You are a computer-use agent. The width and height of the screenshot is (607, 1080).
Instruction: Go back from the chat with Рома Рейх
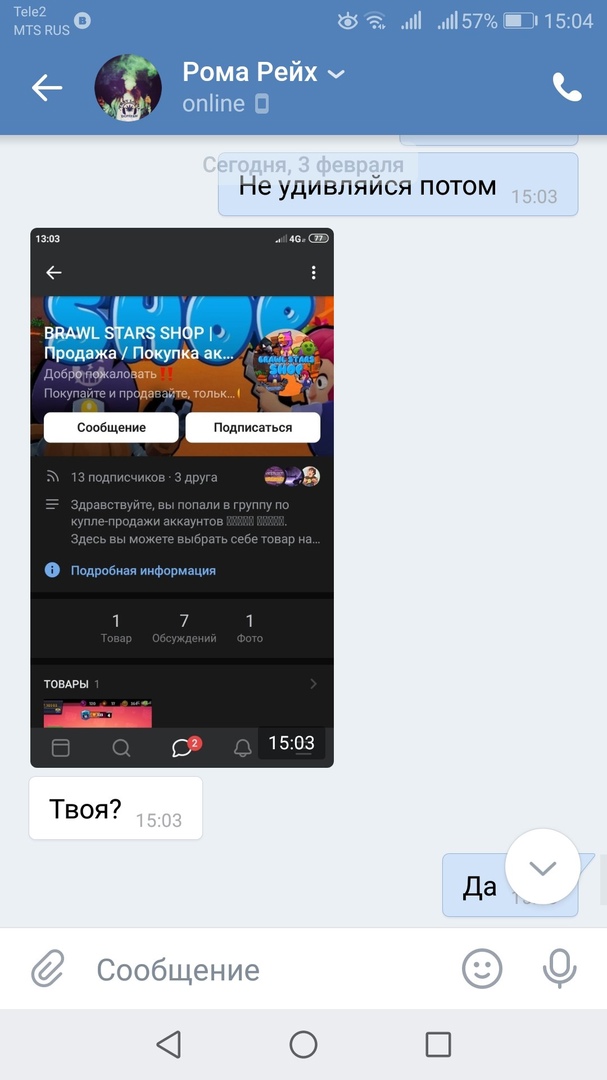coord(47,88)
